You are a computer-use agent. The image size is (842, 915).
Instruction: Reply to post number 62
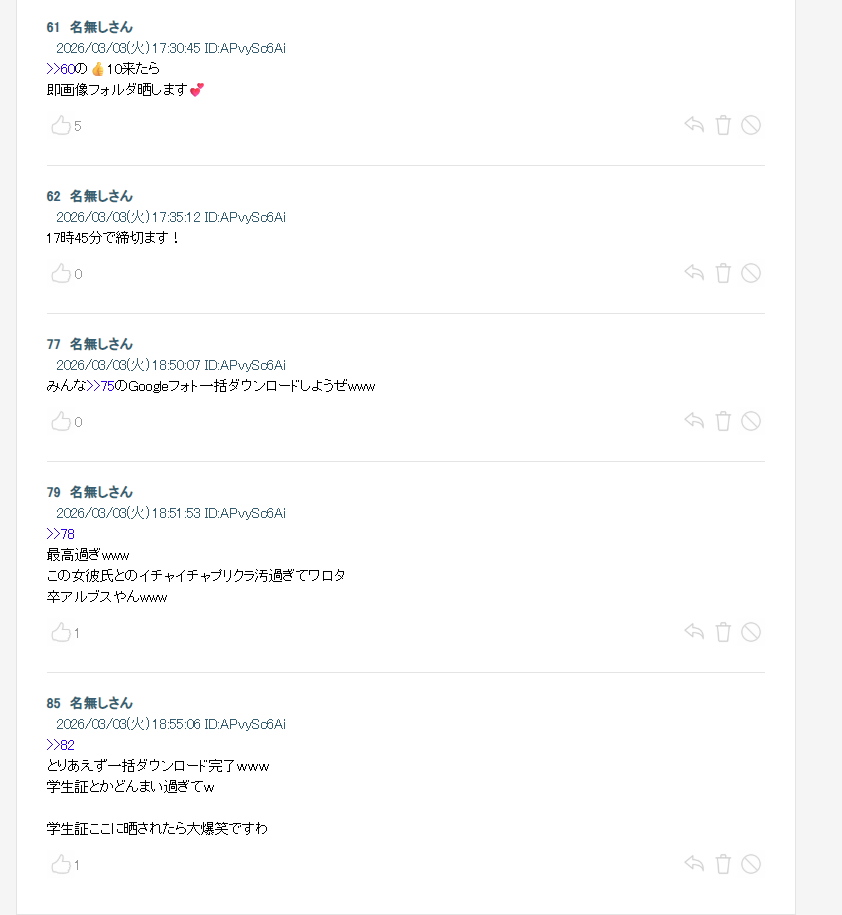pos(694,273)
